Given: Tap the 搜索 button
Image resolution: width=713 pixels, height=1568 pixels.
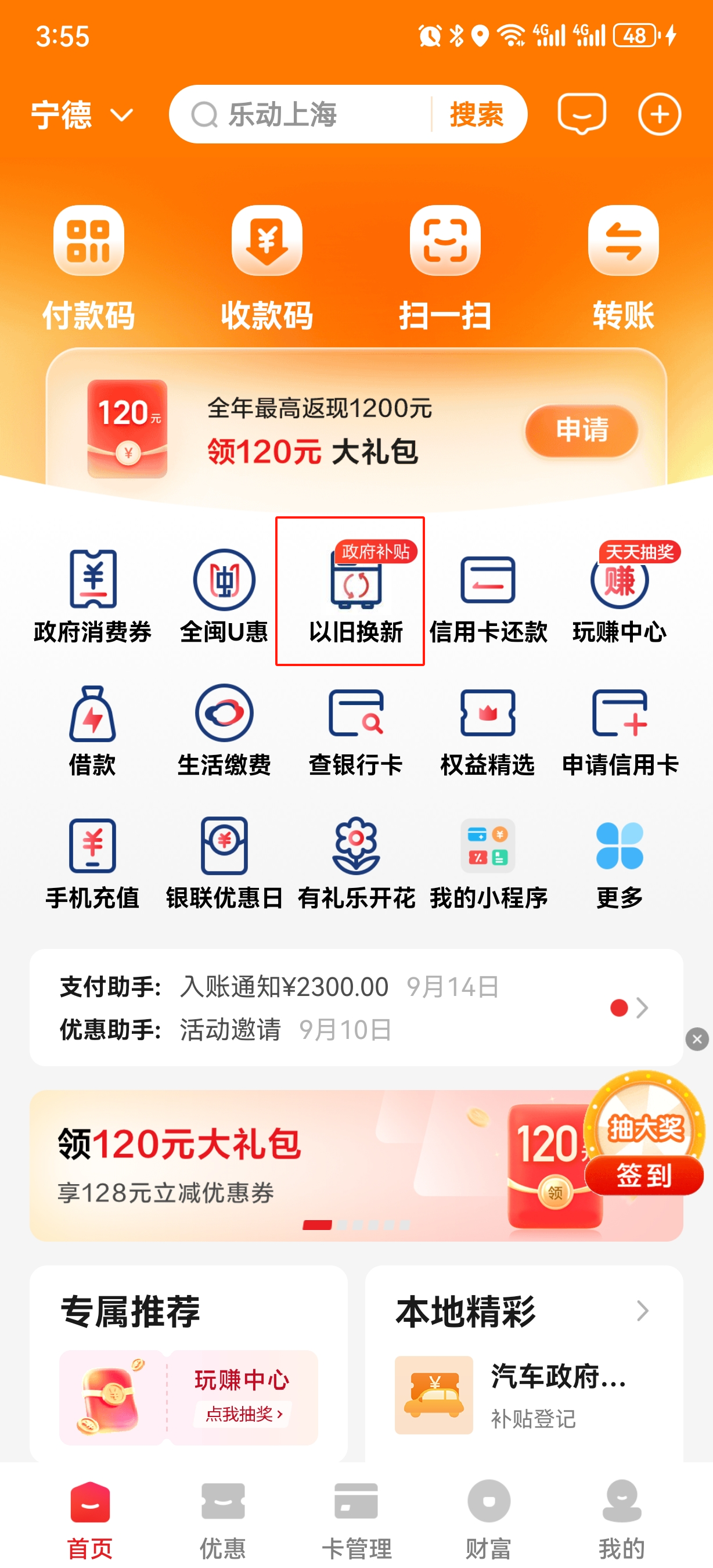Looking at the screenshot, I should 476,115.
